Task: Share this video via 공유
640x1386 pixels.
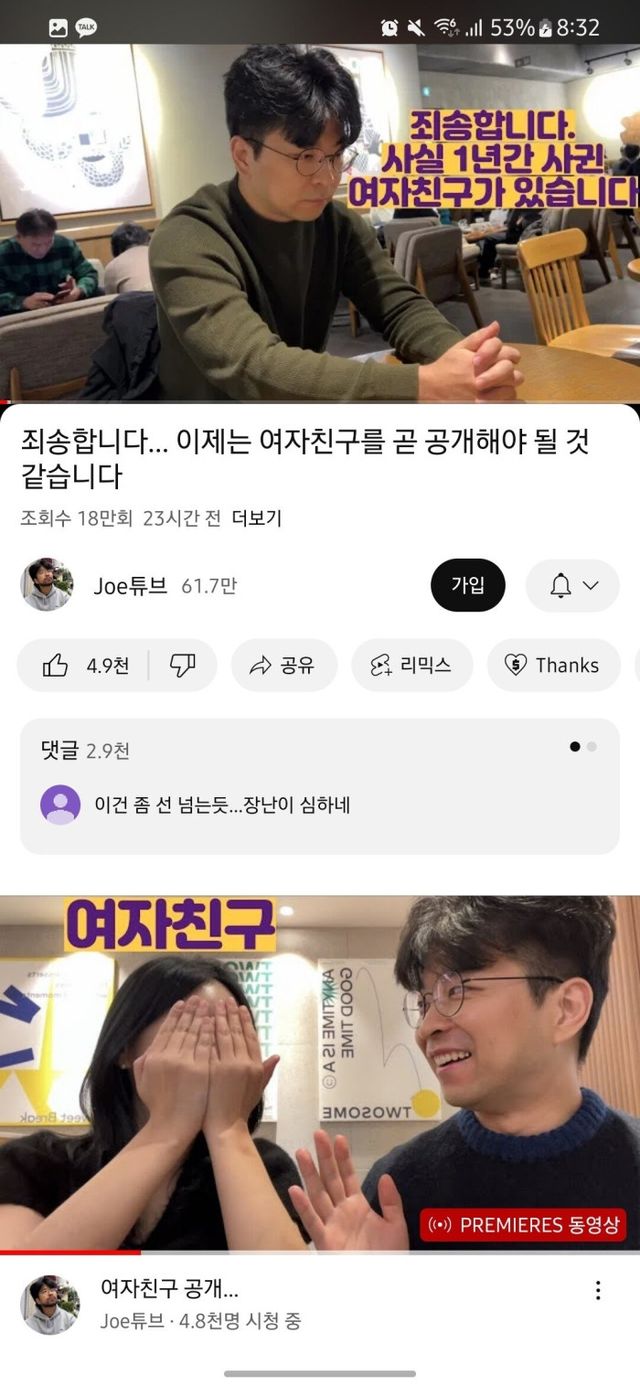Action: (x=283, y=666)
